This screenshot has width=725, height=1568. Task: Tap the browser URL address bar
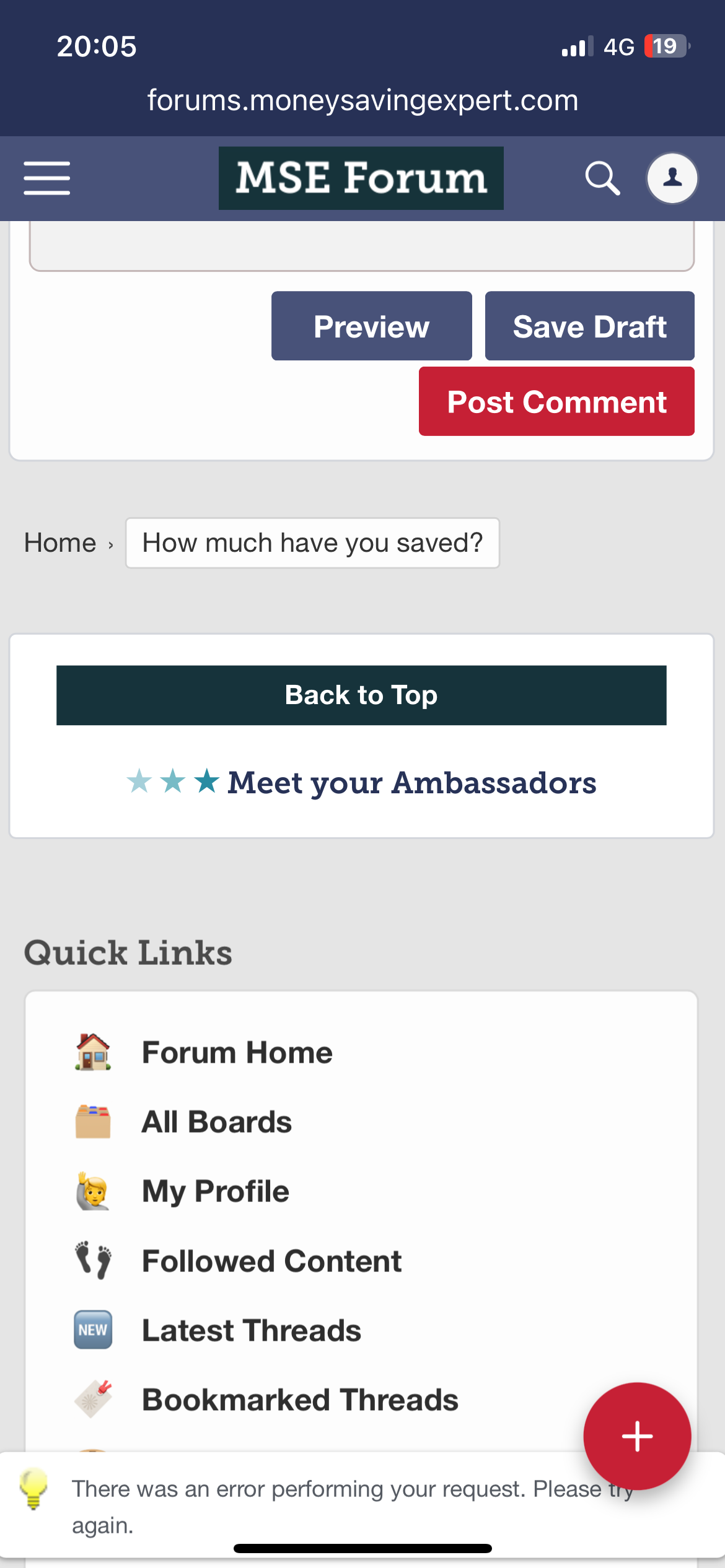point(362,100)
